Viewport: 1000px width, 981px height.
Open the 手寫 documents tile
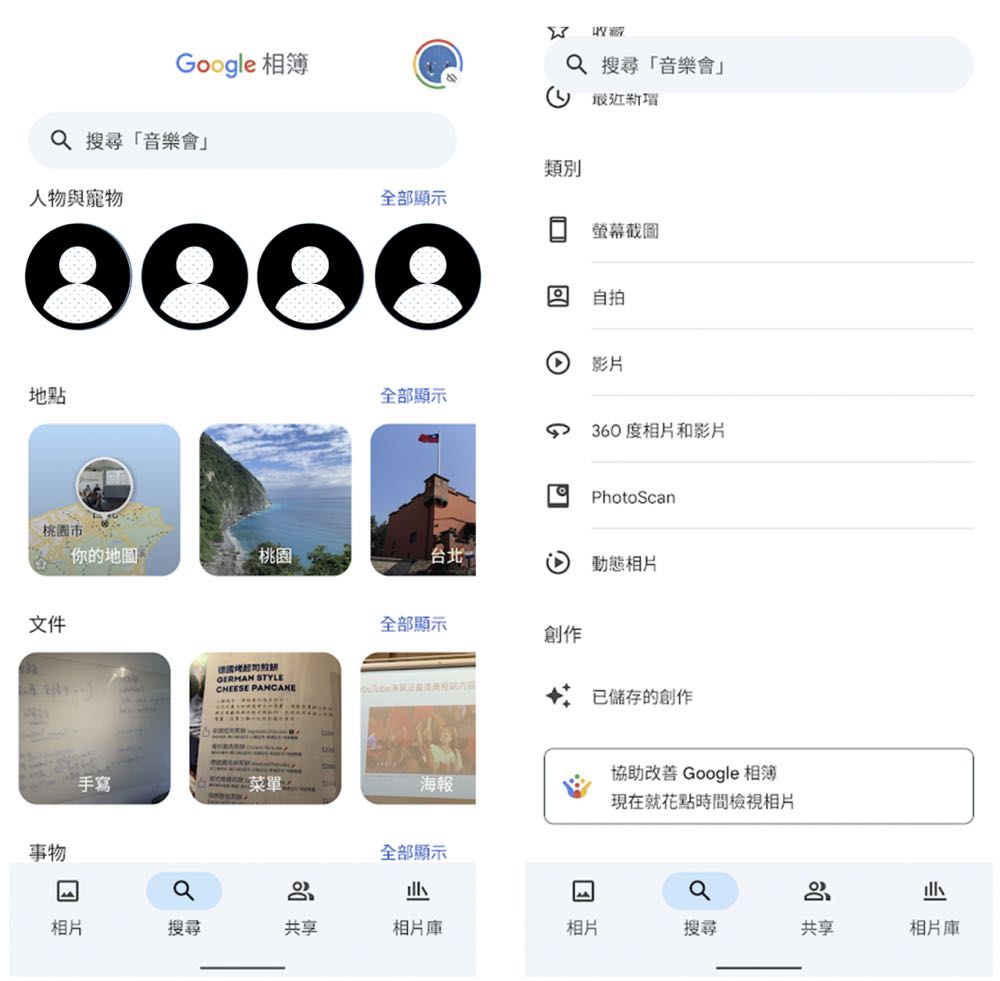click(94, 728)
